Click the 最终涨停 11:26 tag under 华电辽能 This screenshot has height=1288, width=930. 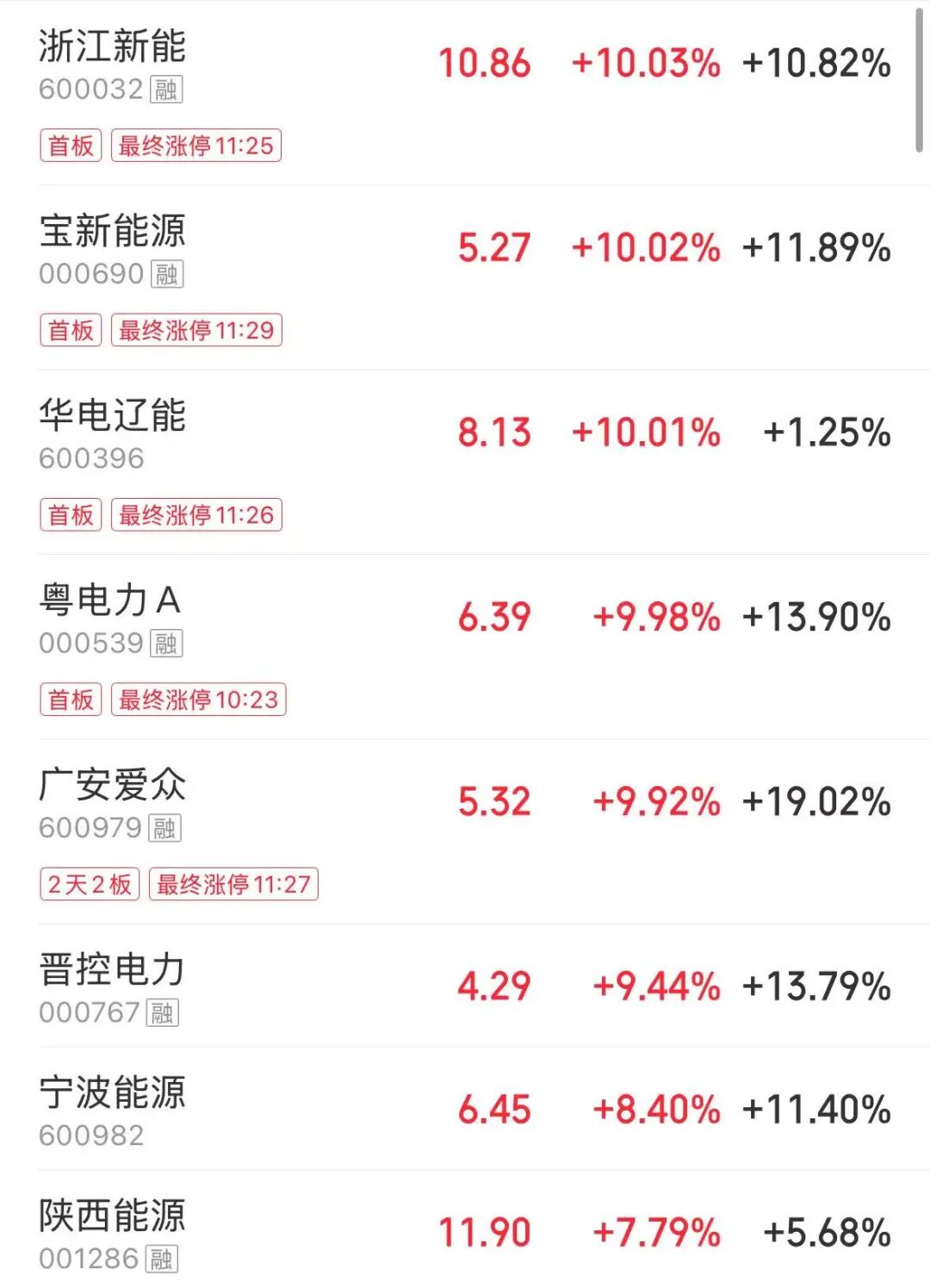(x=196, y=515)
